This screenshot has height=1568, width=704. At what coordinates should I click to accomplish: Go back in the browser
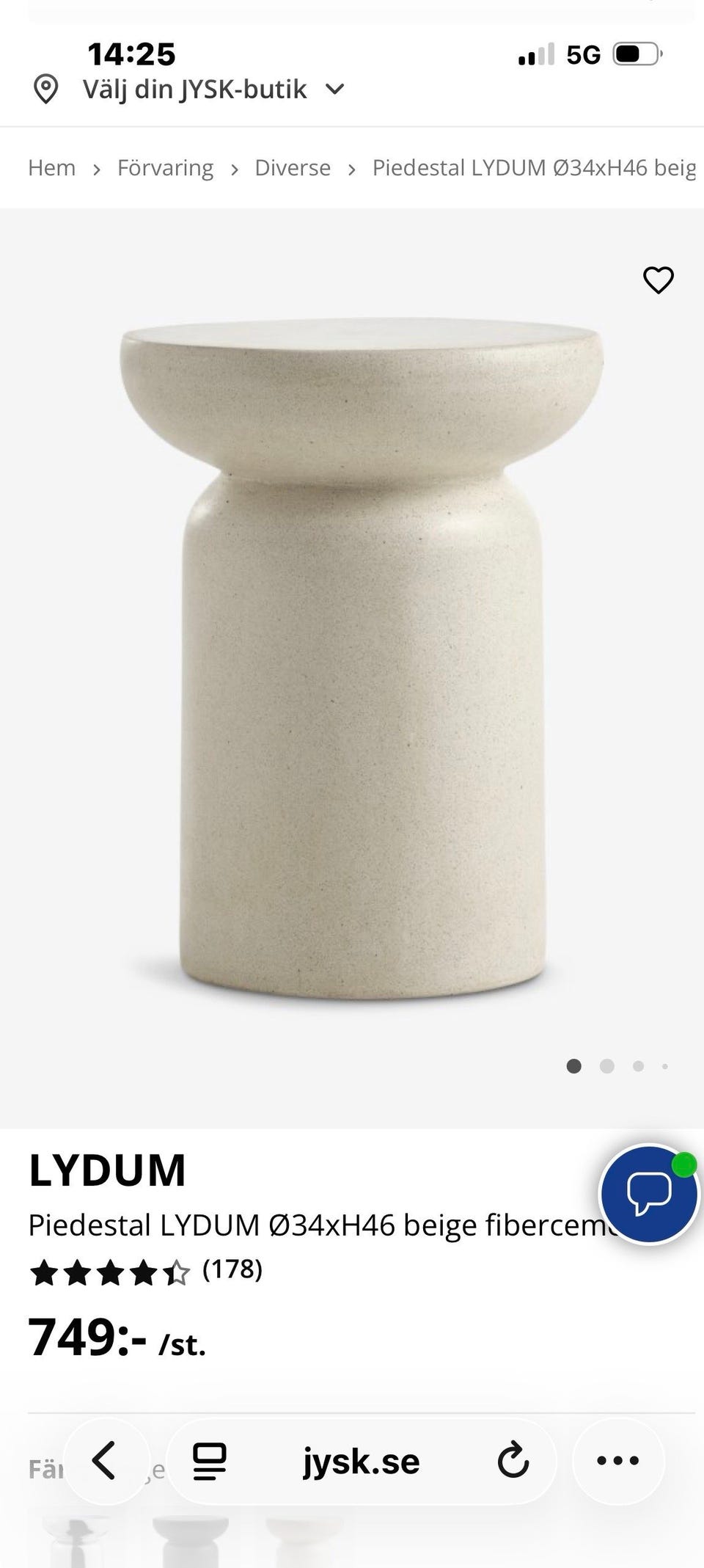pos(105,1462)
